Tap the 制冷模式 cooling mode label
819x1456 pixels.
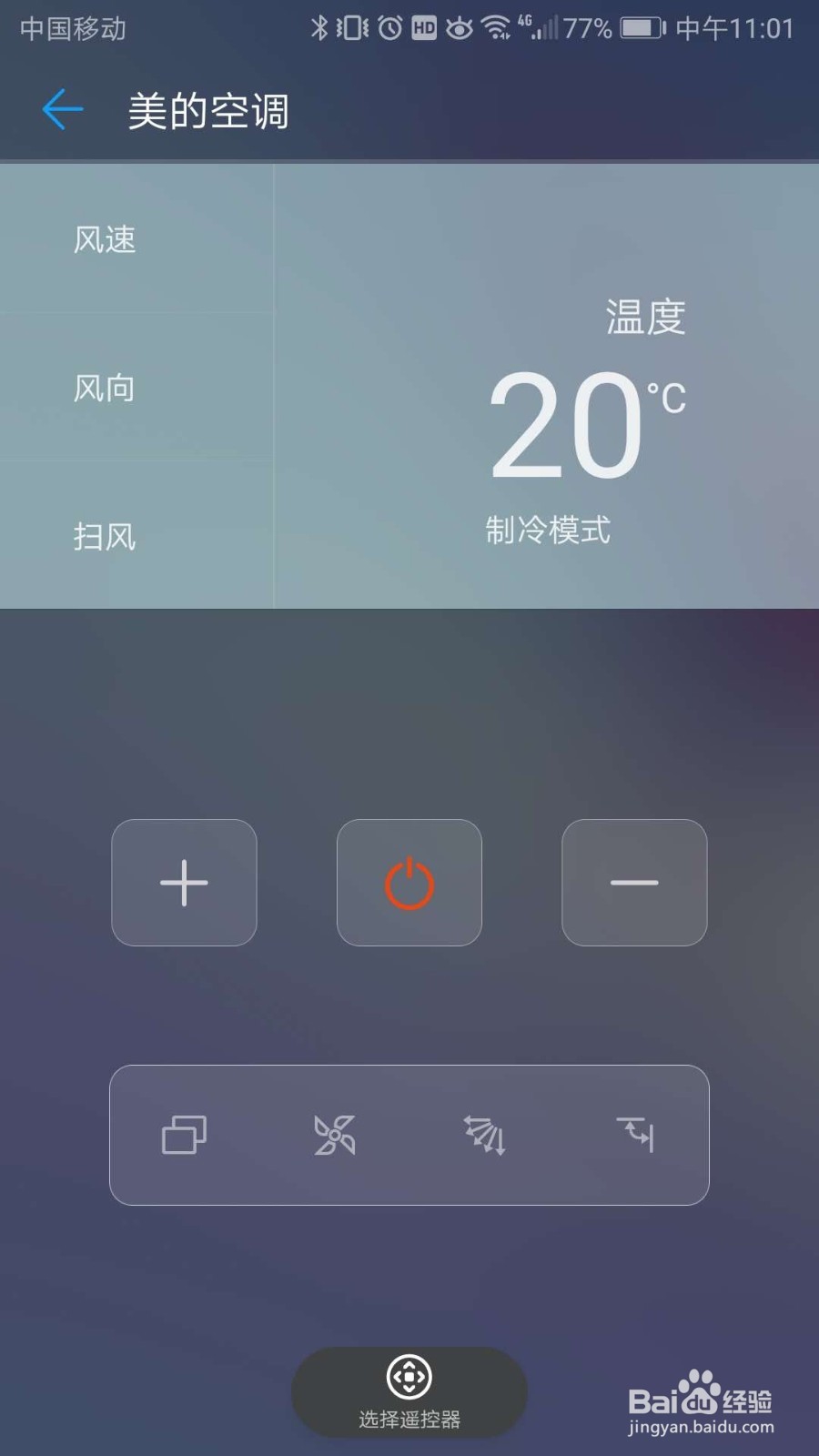(x=548, y=531)
